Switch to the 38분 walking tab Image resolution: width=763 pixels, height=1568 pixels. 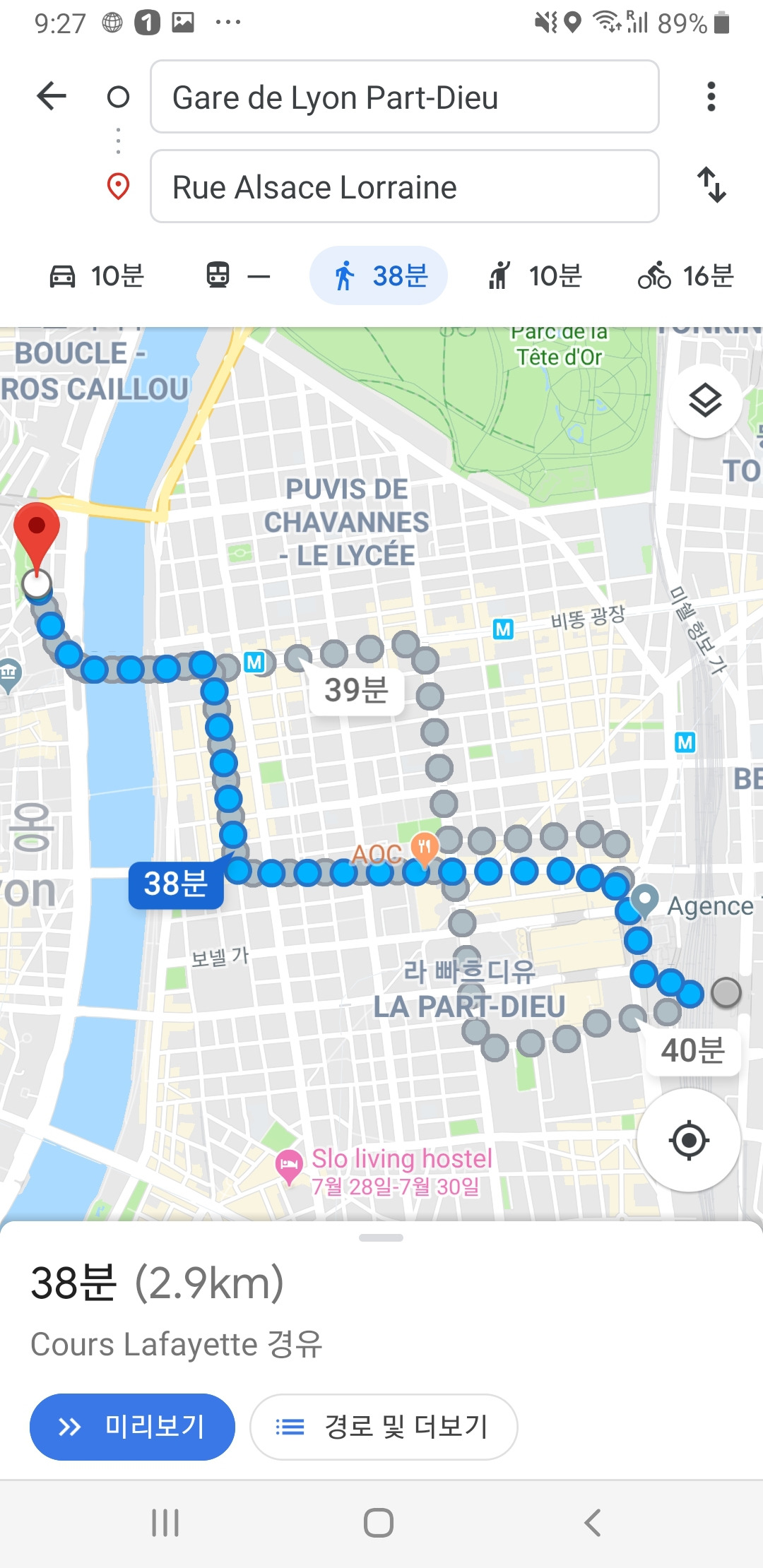pos(379,276)
